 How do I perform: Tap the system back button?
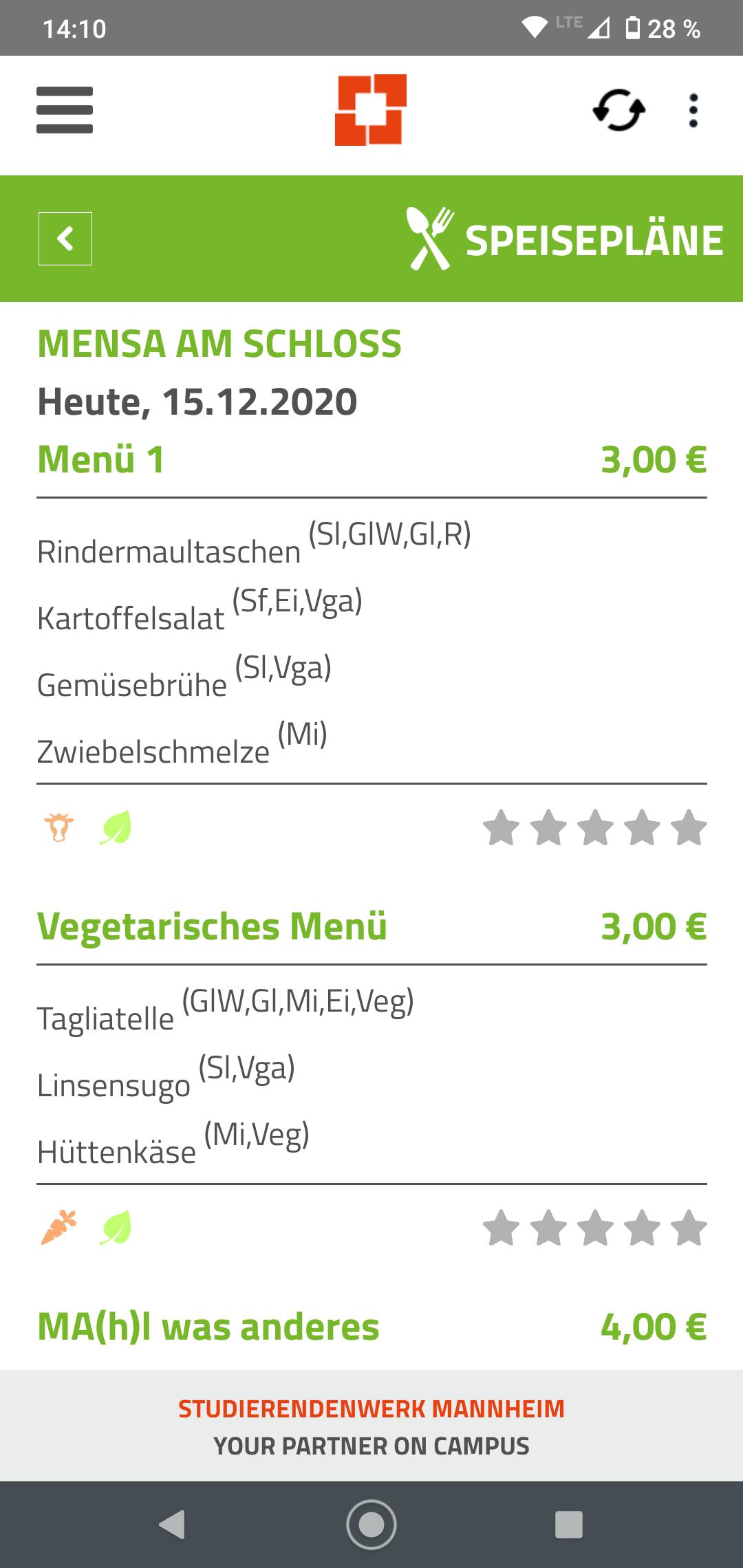[172, 1524]
